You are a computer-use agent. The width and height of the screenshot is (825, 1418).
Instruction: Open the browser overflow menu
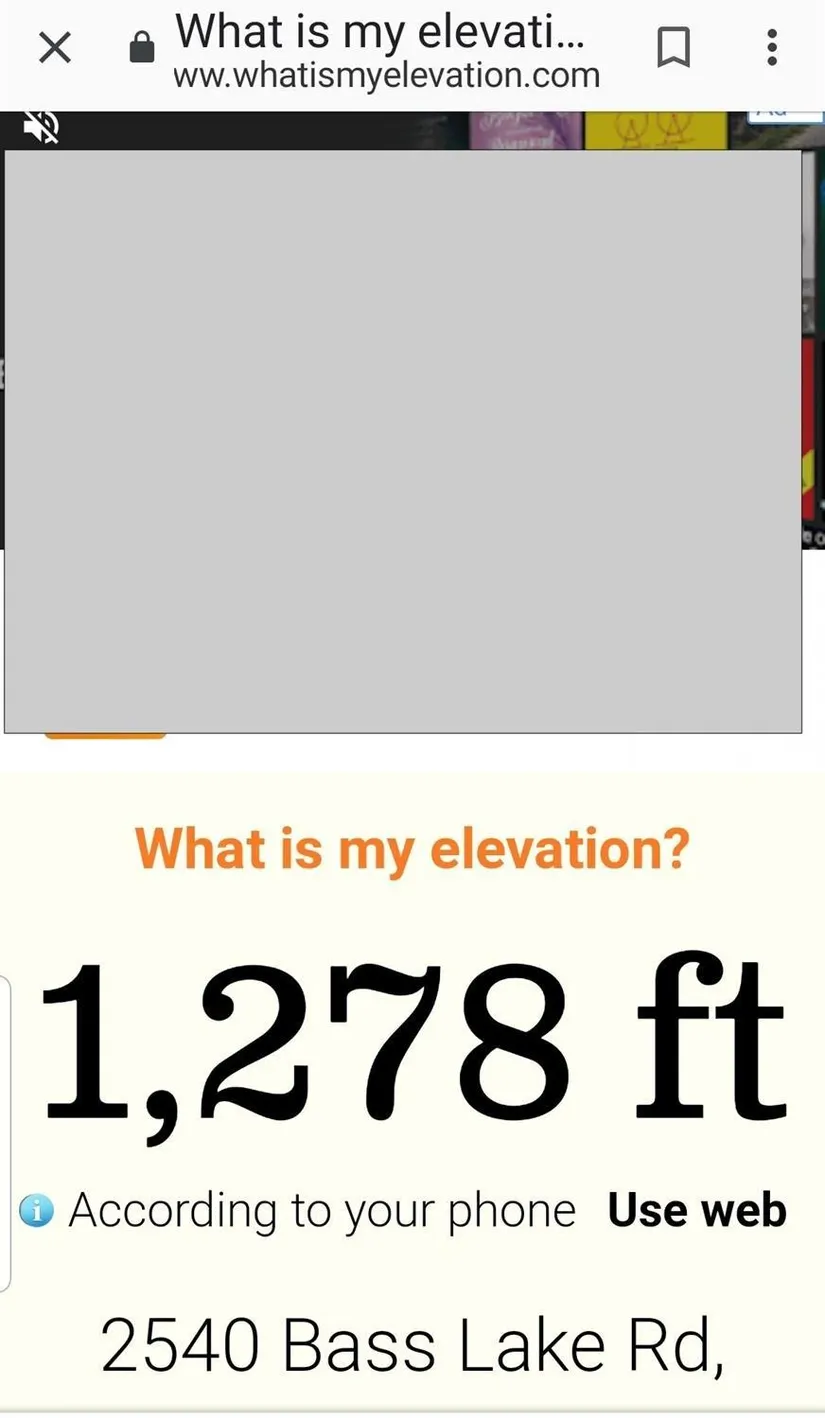771,47
